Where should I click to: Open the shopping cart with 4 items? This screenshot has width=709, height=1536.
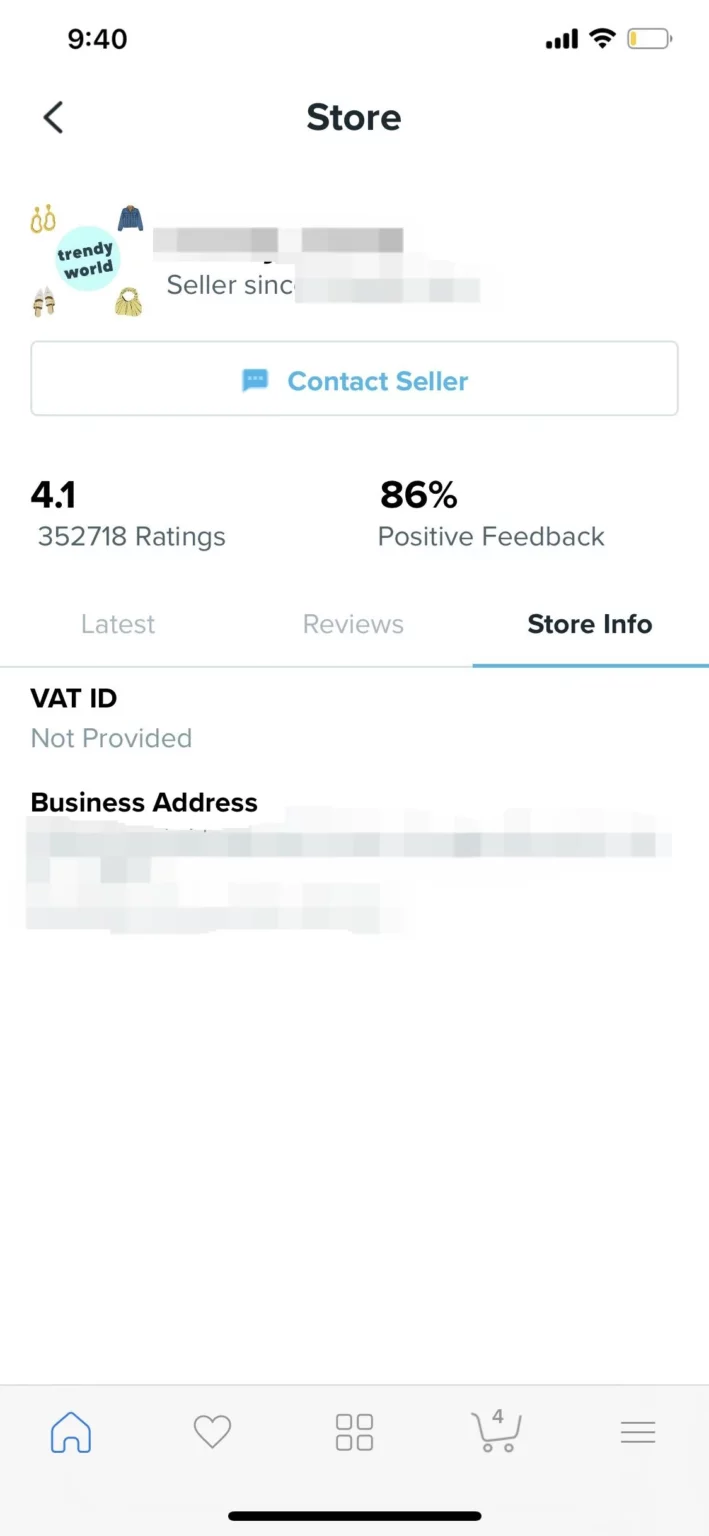496,1432
